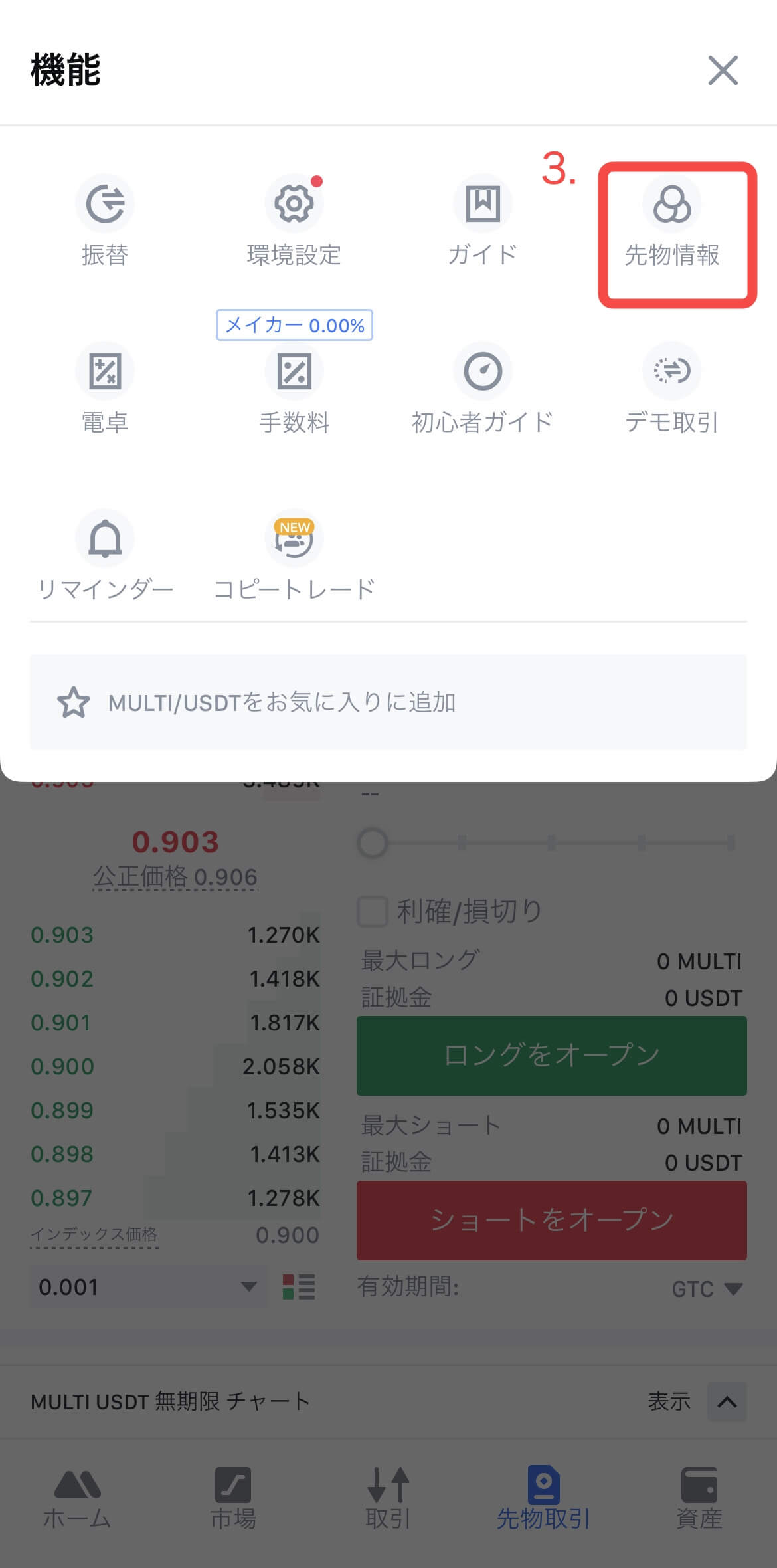This screenshot has width=777, height=1568.
Task: Close the 機能 panel
Action: click(x=723, y=70)
